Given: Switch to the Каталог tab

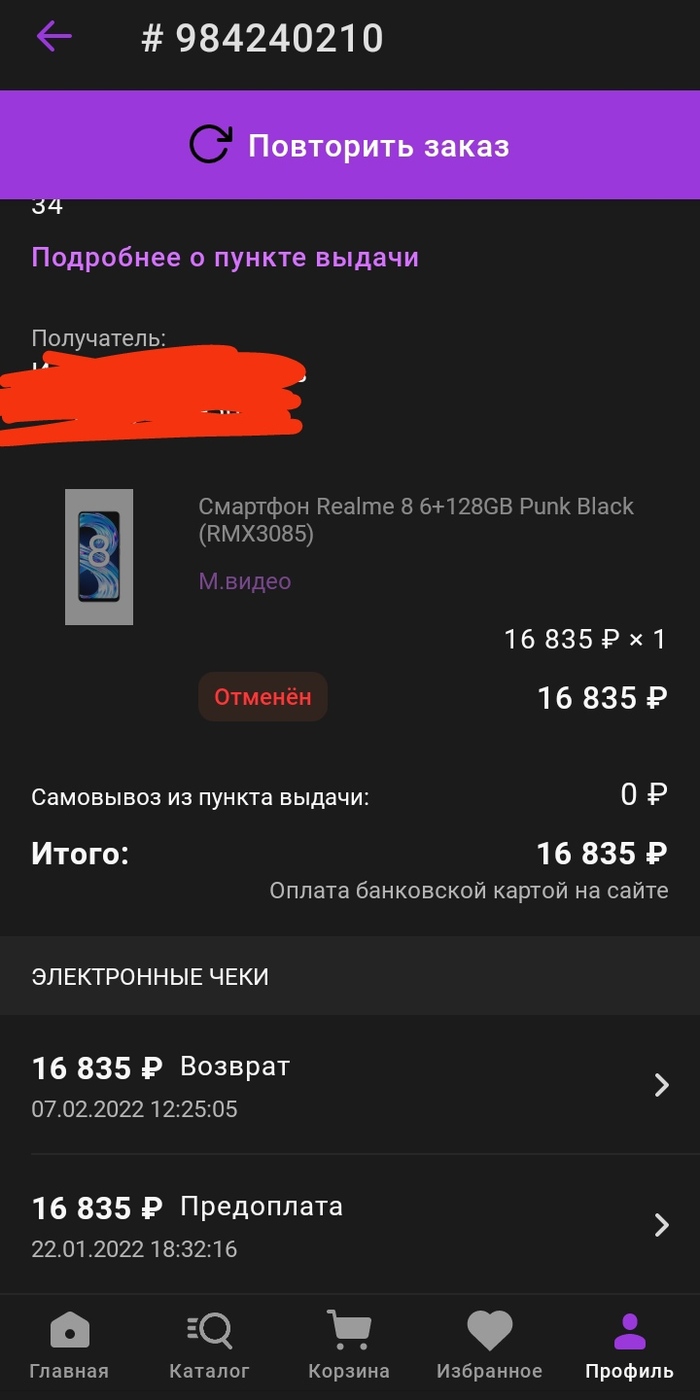Looking at the screenshot, I should pos(209,1345).
